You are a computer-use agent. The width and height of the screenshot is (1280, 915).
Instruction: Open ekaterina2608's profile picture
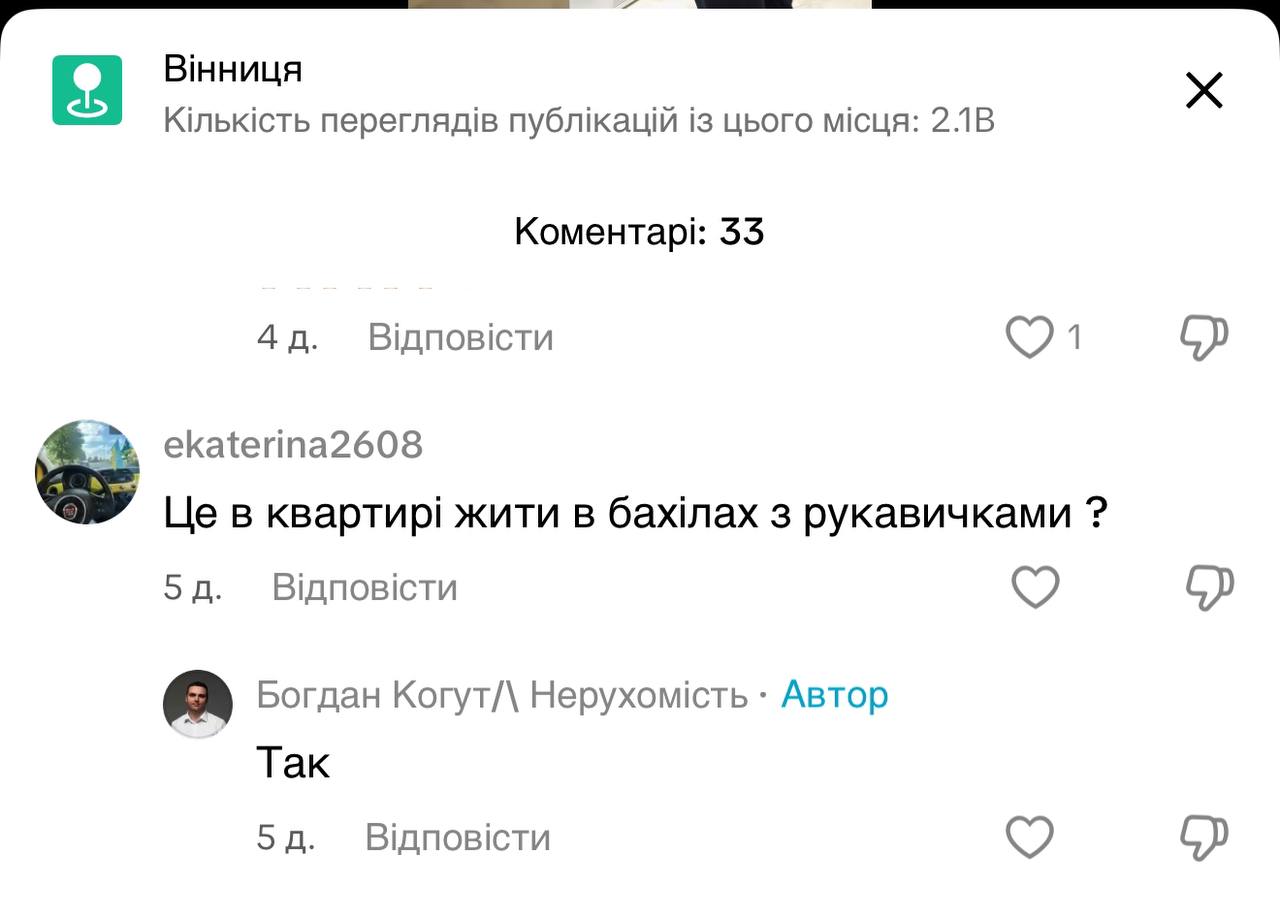click(x=88, y=472)
